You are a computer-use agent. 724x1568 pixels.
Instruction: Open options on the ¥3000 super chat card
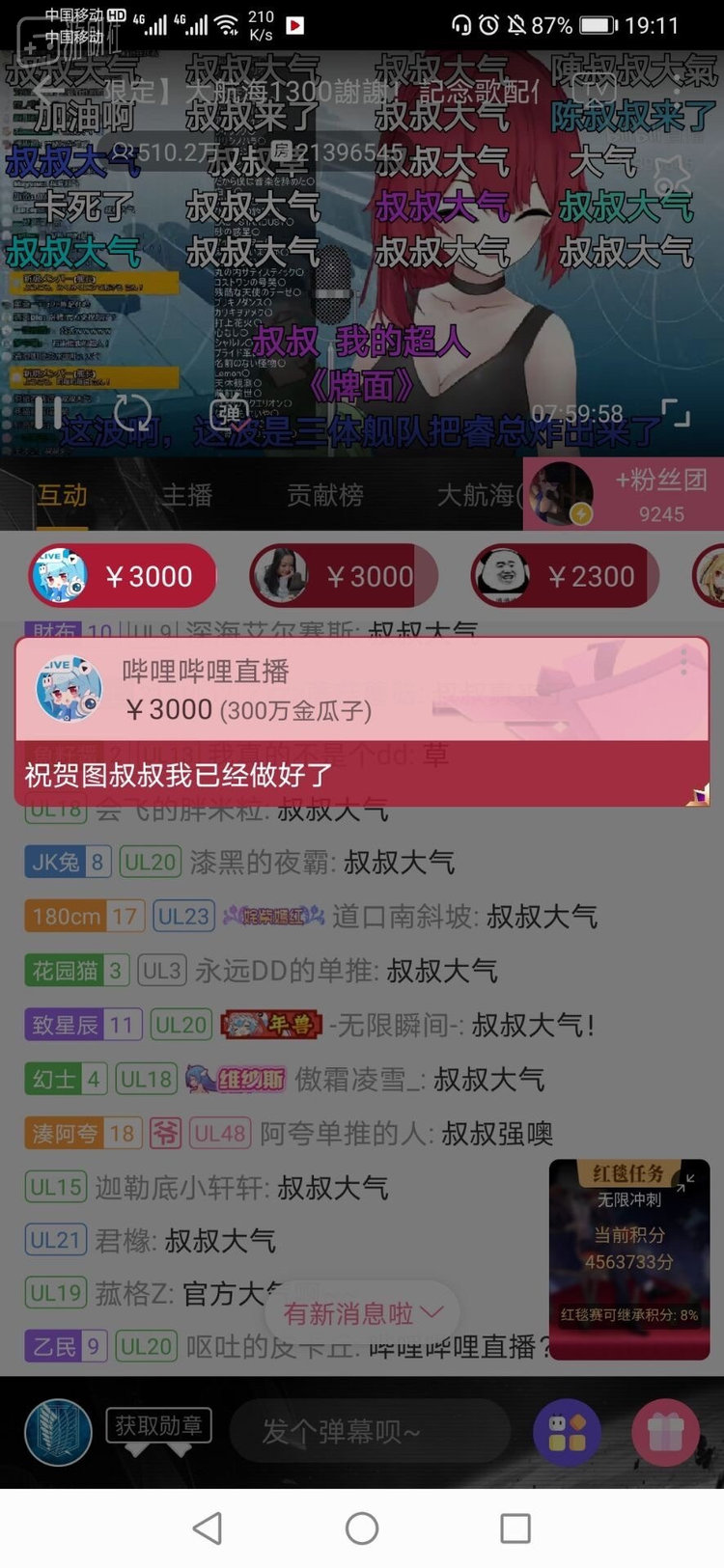click(x=683, y=662)
